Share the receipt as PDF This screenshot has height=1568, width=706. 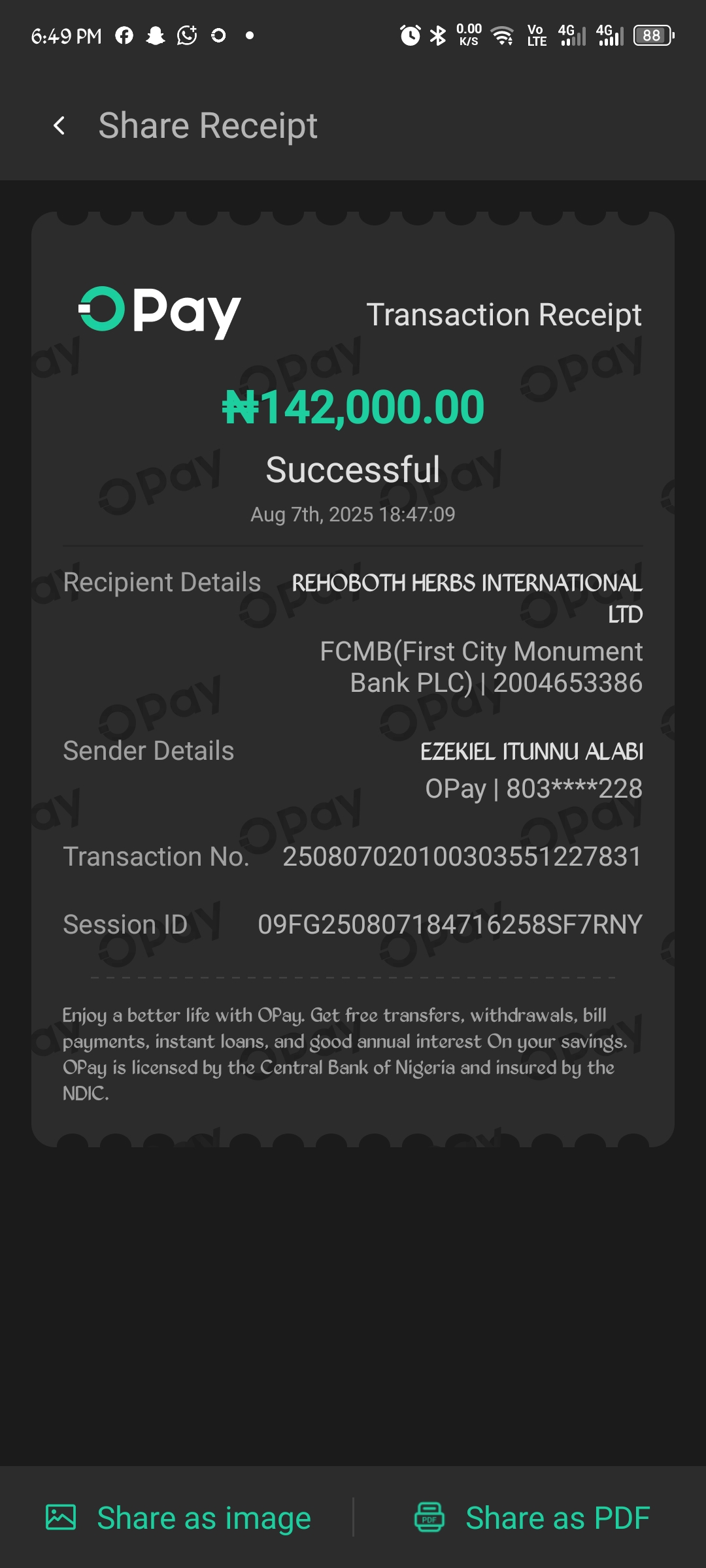tap(532, 1517)
